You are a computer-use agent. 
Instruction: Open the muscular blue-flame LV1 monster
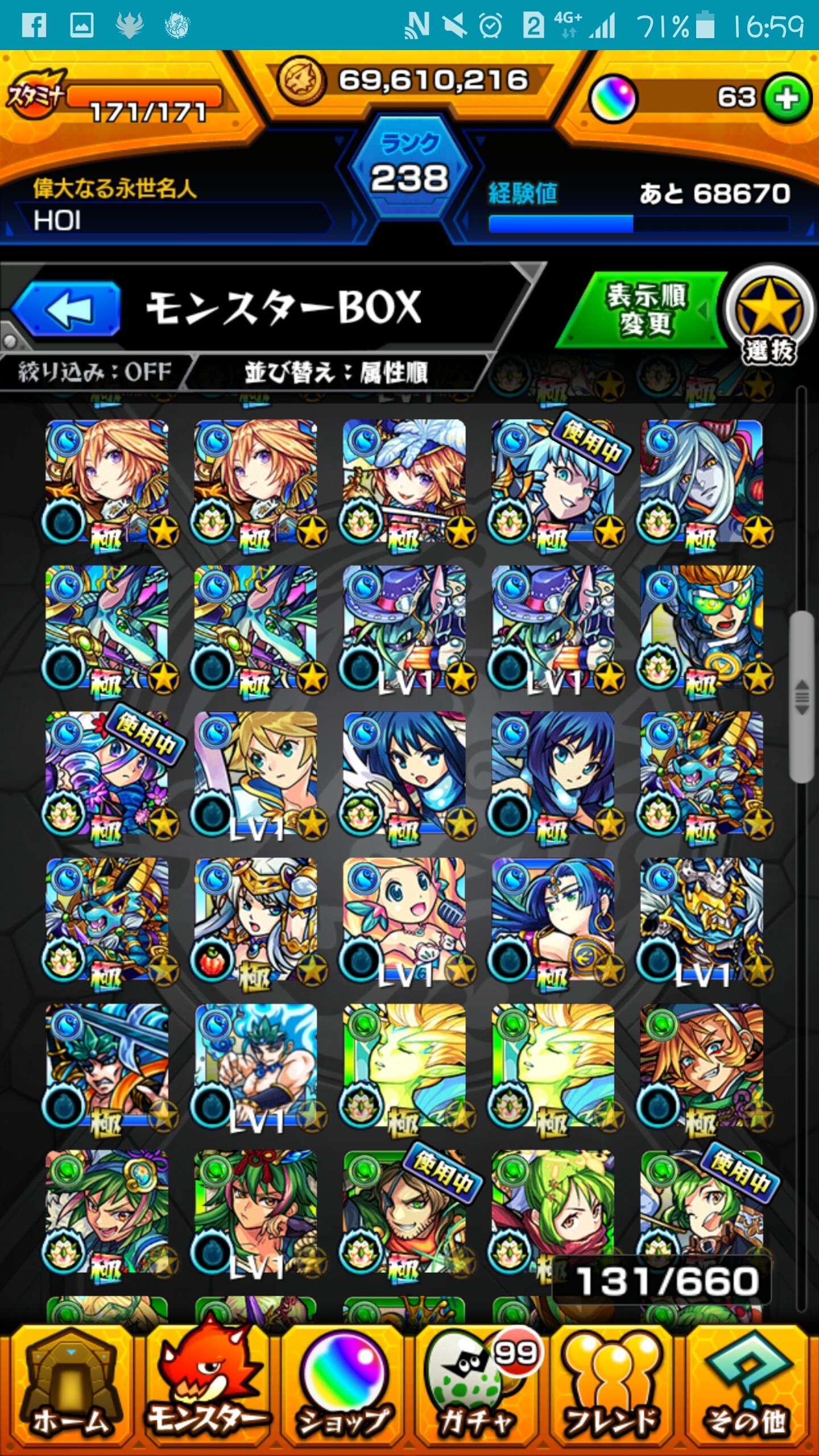[x=255, y=1066]
